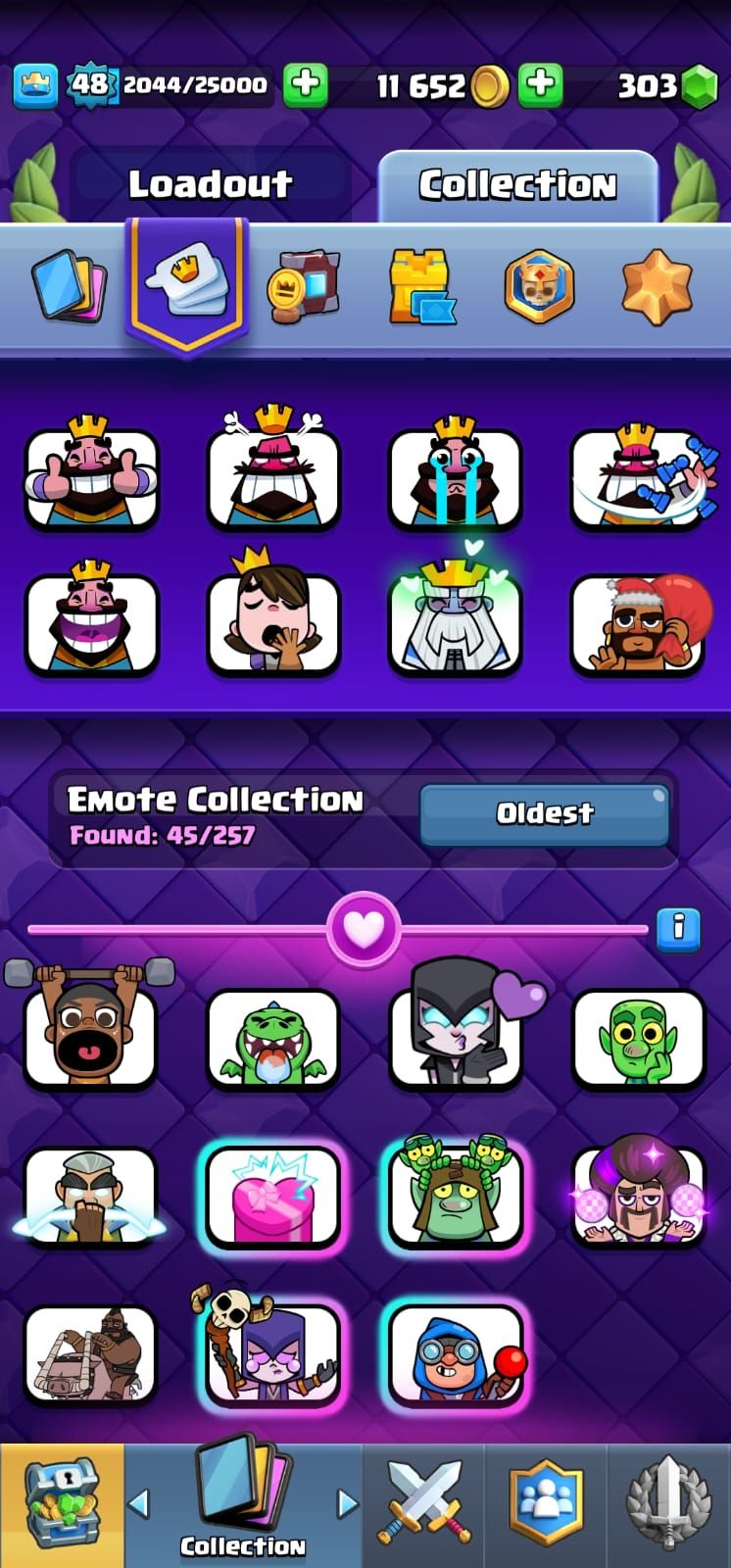Add more gold with the plus button
This screenshot has height=1568, width=731.
point(540,85)
